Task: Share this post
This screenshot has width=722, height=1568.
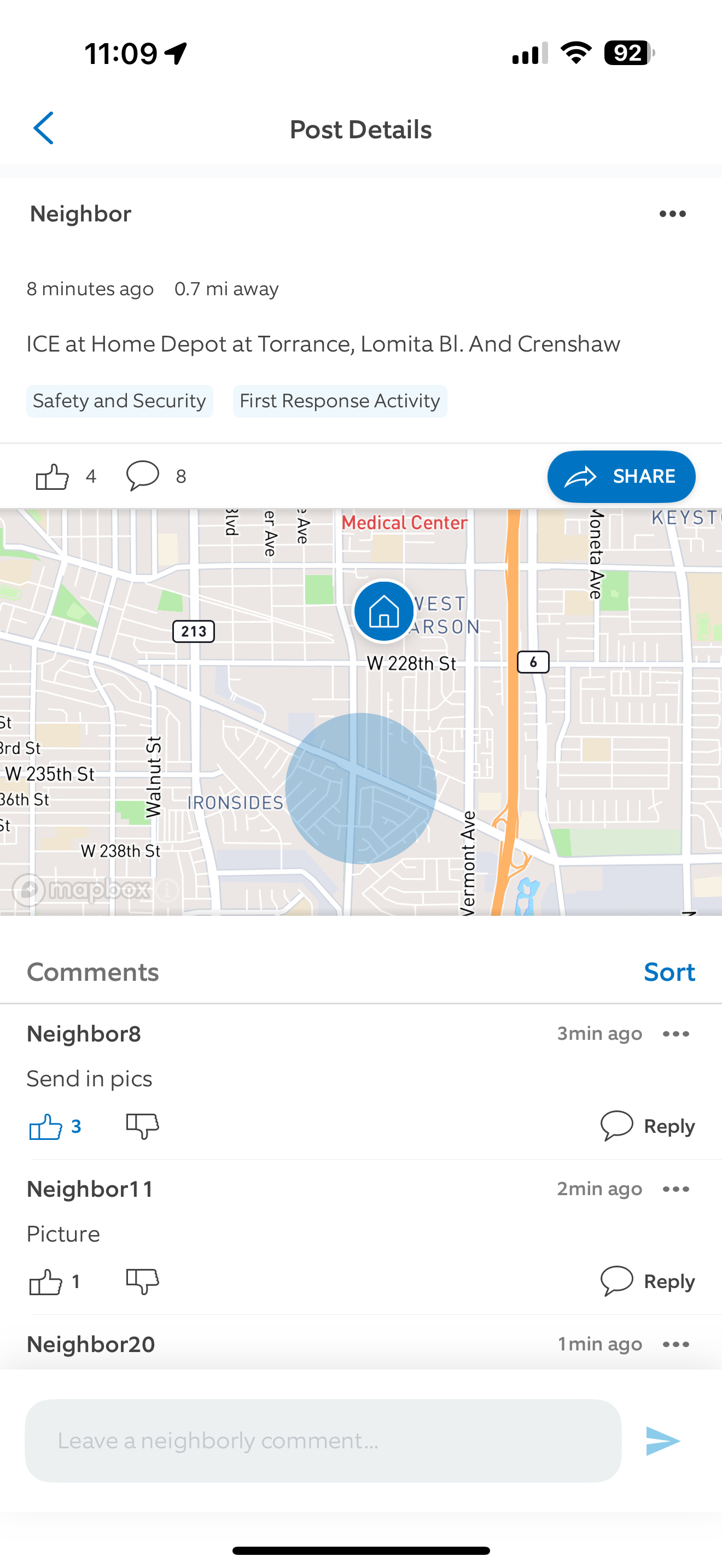Action: [621, 477]
